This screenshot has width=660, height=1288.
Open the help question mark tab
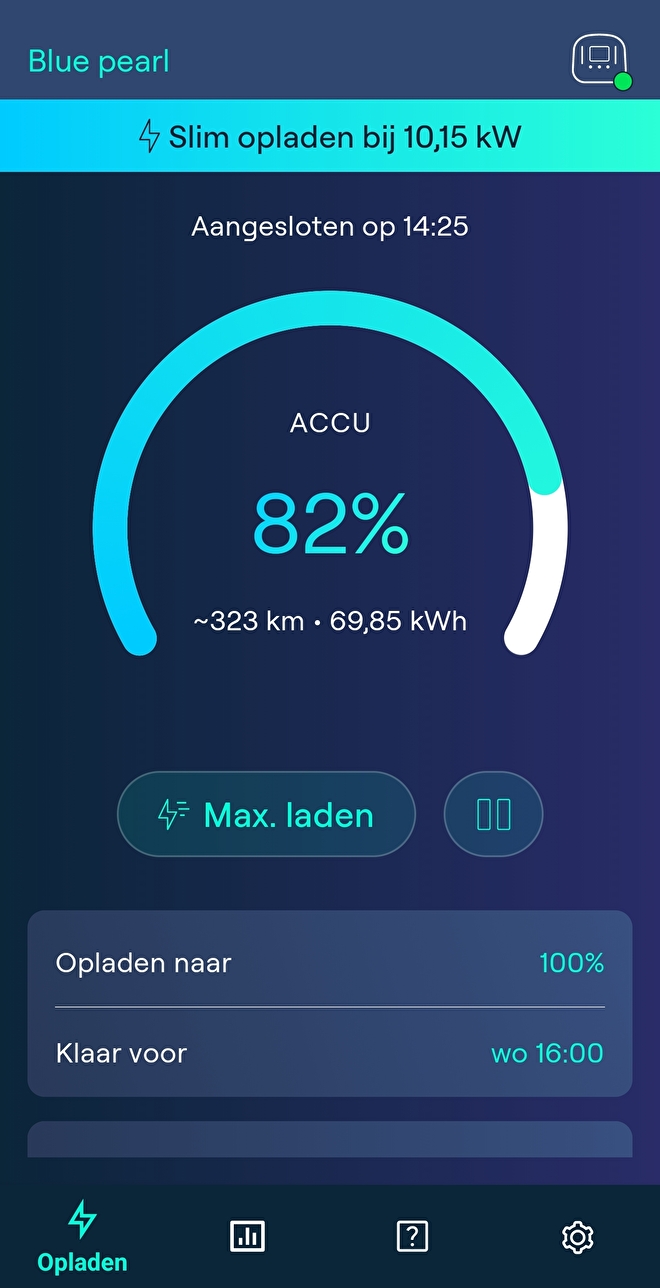[412, 1237]
